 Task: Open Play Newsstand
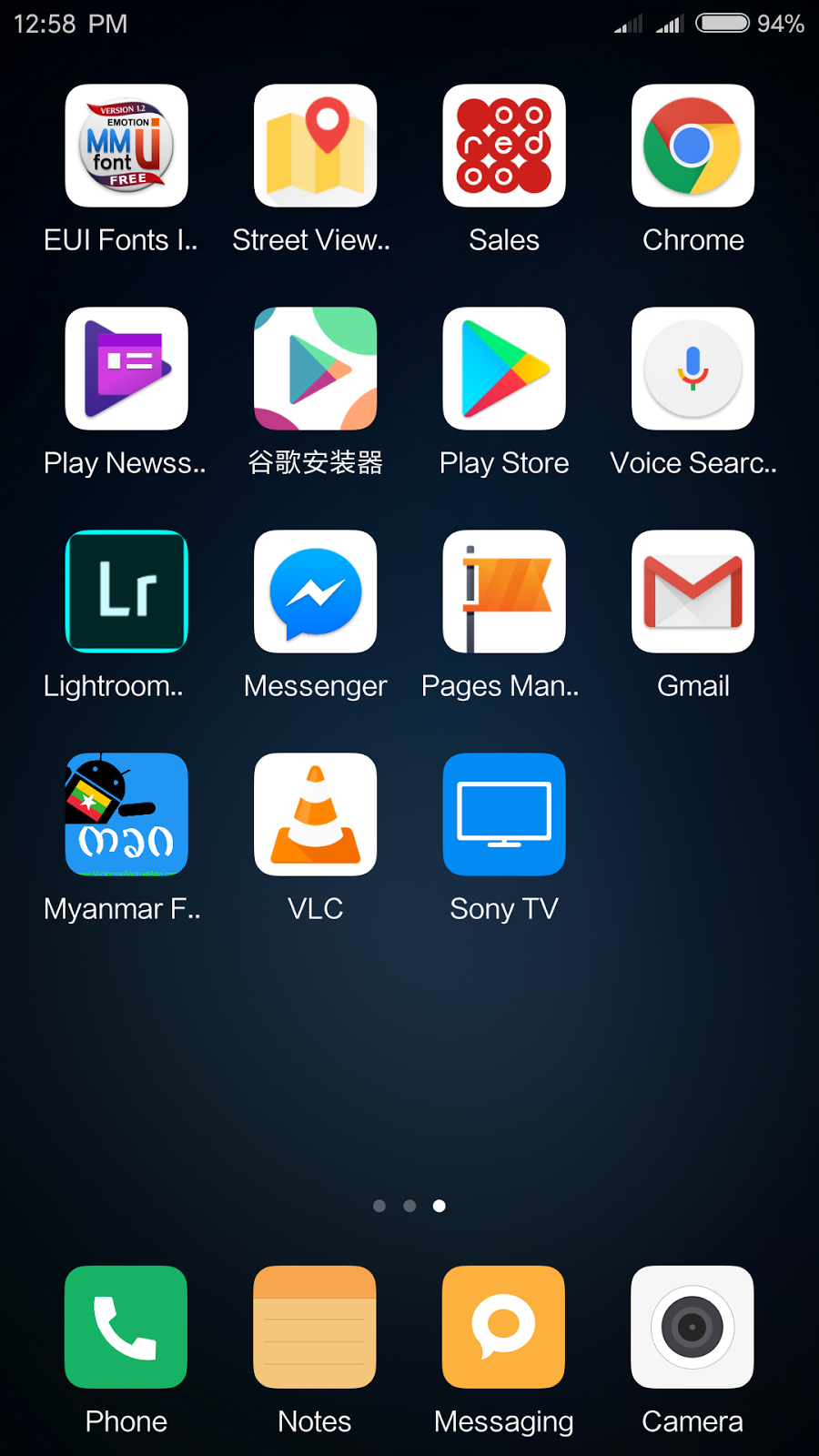coord(126,369)
